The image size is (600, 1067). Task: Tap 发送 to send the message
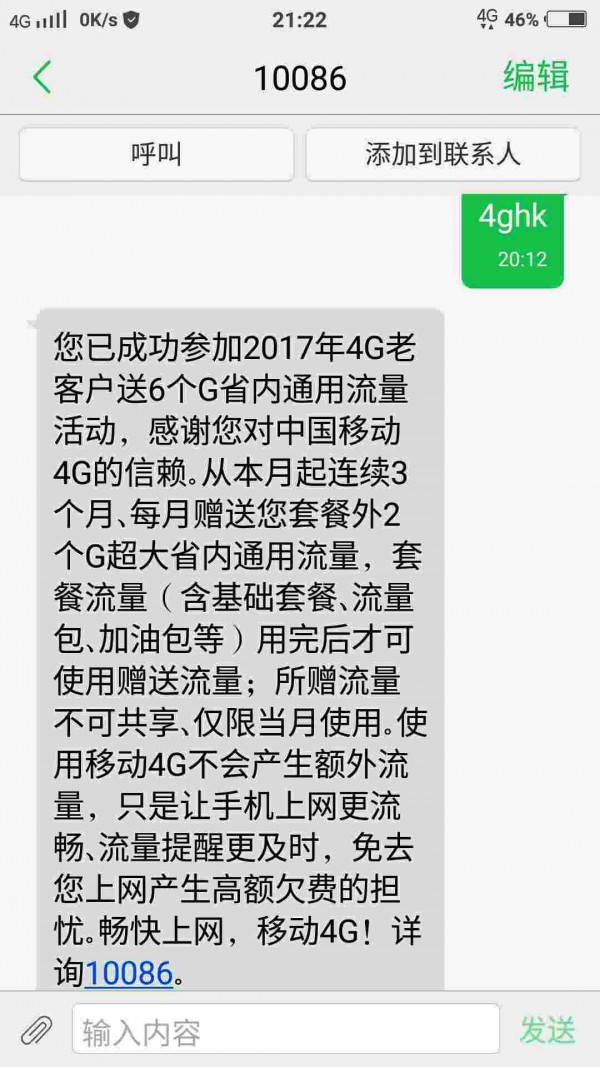click(x=548, y=1029)
